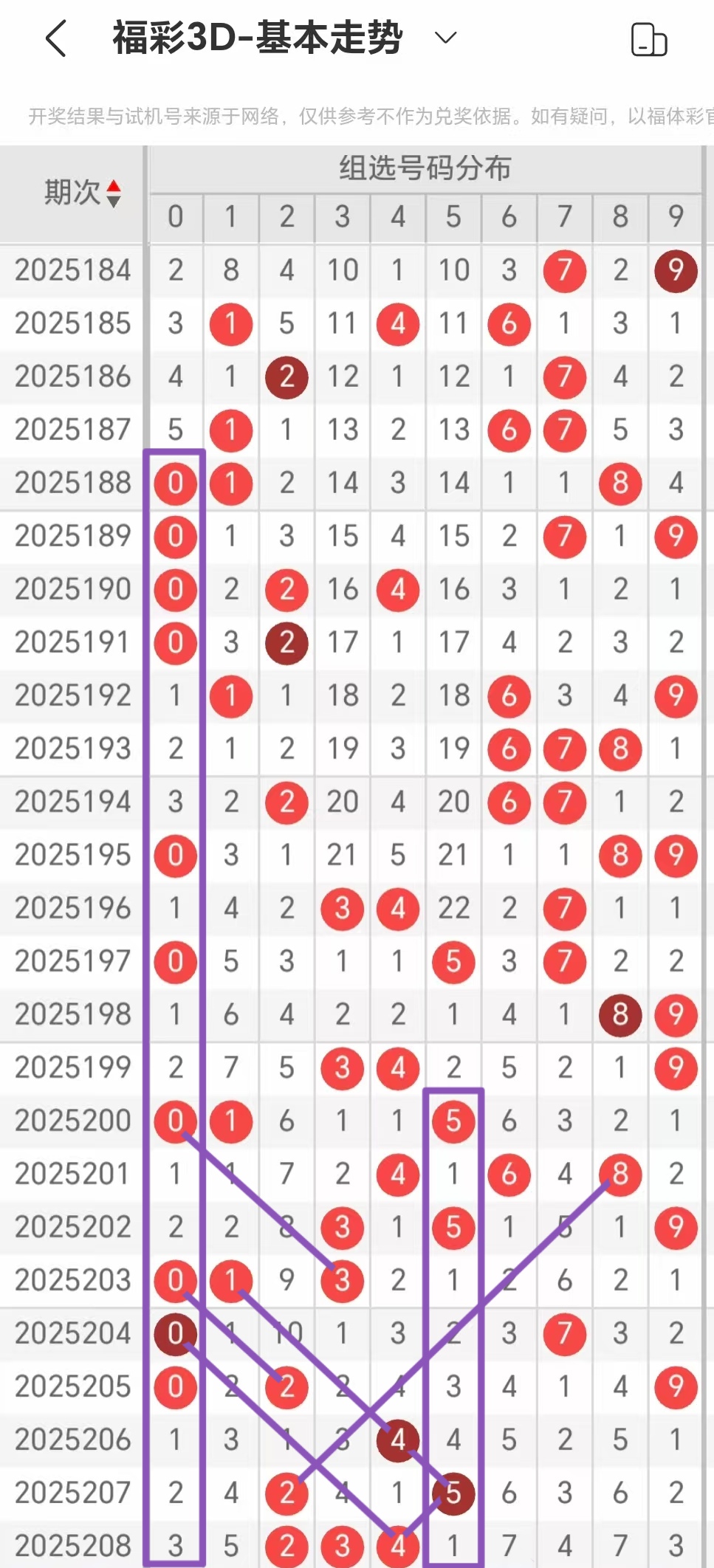Sort the chart by 期次
The width and height of the screenshot is (714, 1568).
pos(113,193)
